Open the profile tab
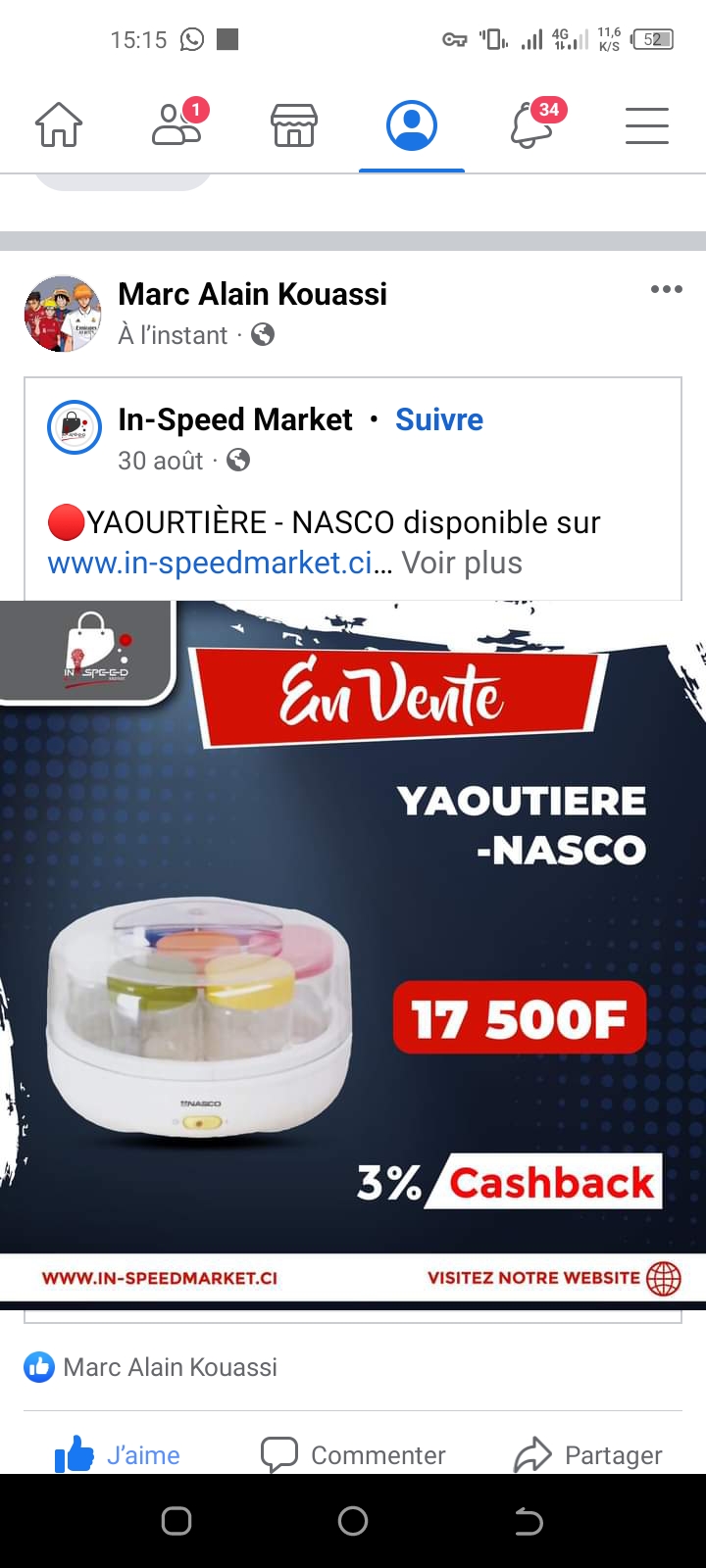This screenshot has height=1568, width=706. tap(412, 125)
